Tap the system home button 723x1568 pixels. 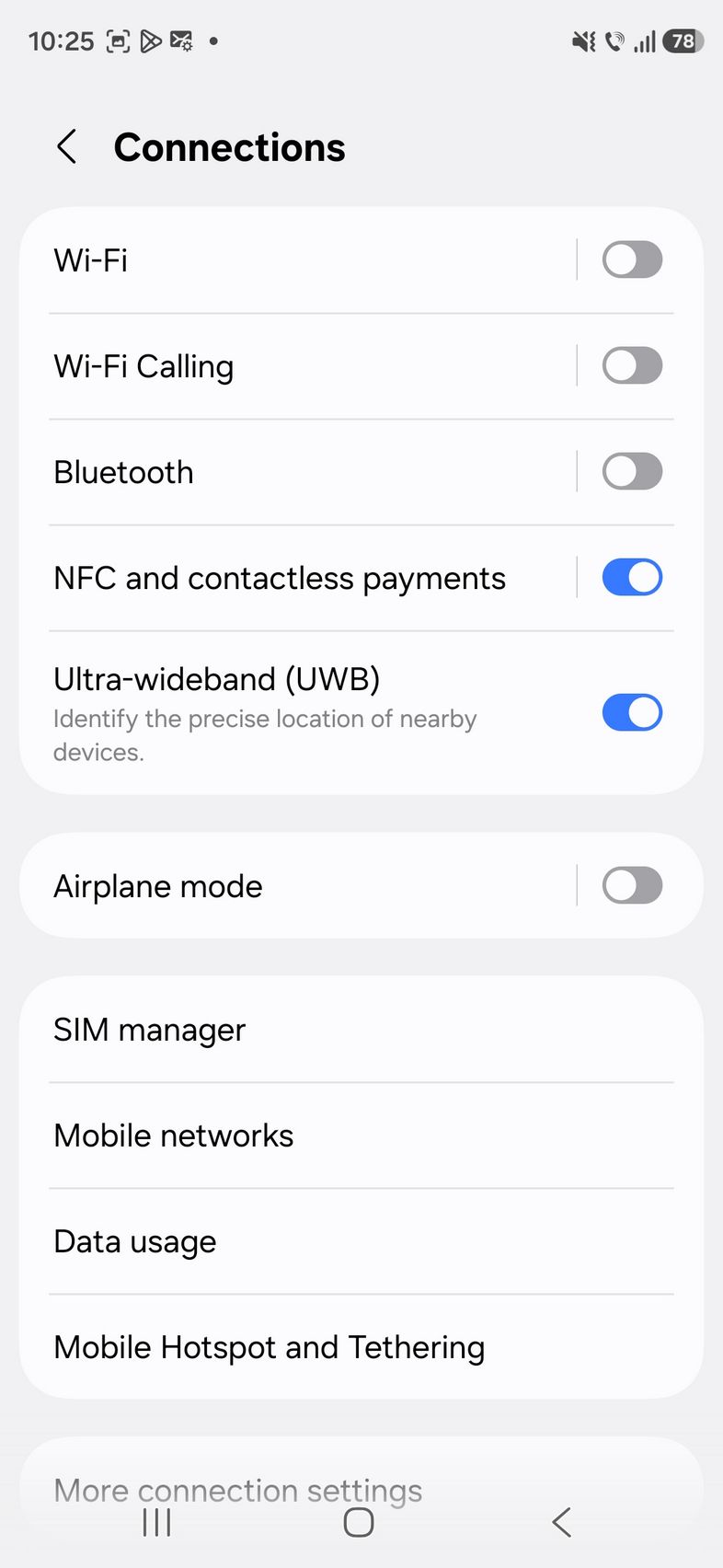[359, 1523]
